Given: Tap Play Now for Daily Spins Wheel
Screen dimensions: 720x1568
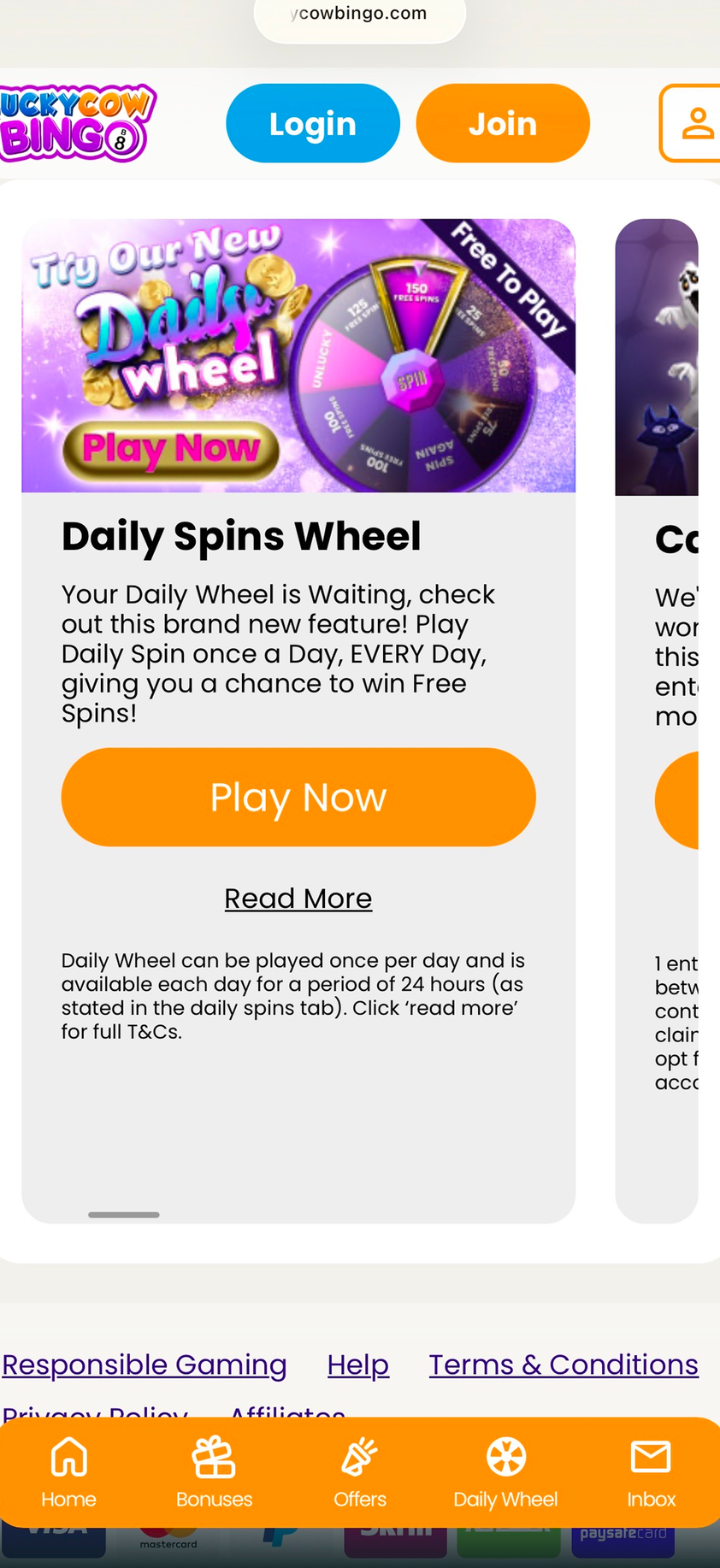Looking at the screenshot, I should click(x=298, y=797).
